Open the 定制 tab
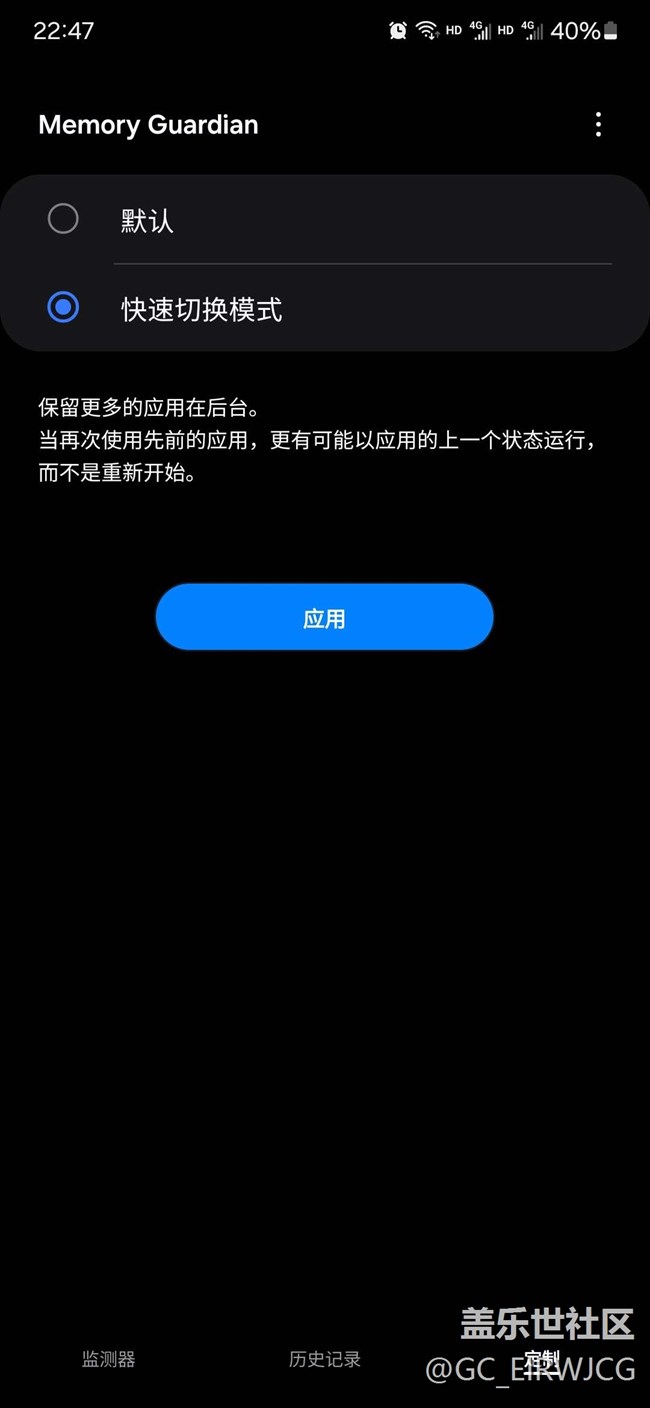The height and width of the screenshot is (1408, 650). pyautogui.click(x=542, y=1359)
